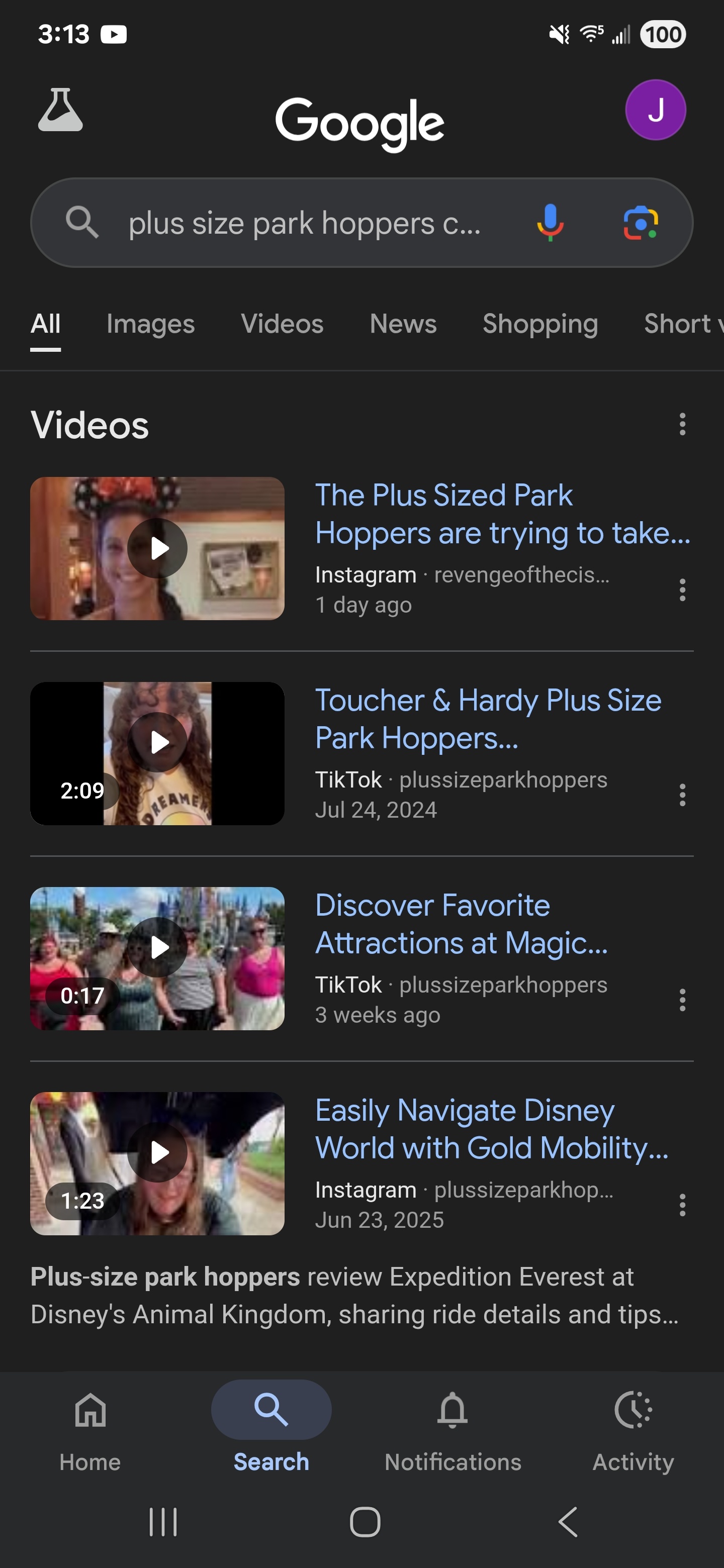Open "Easily Navigate Disney World" video result
The image size is (724, 1568).
coord(491,1129)
